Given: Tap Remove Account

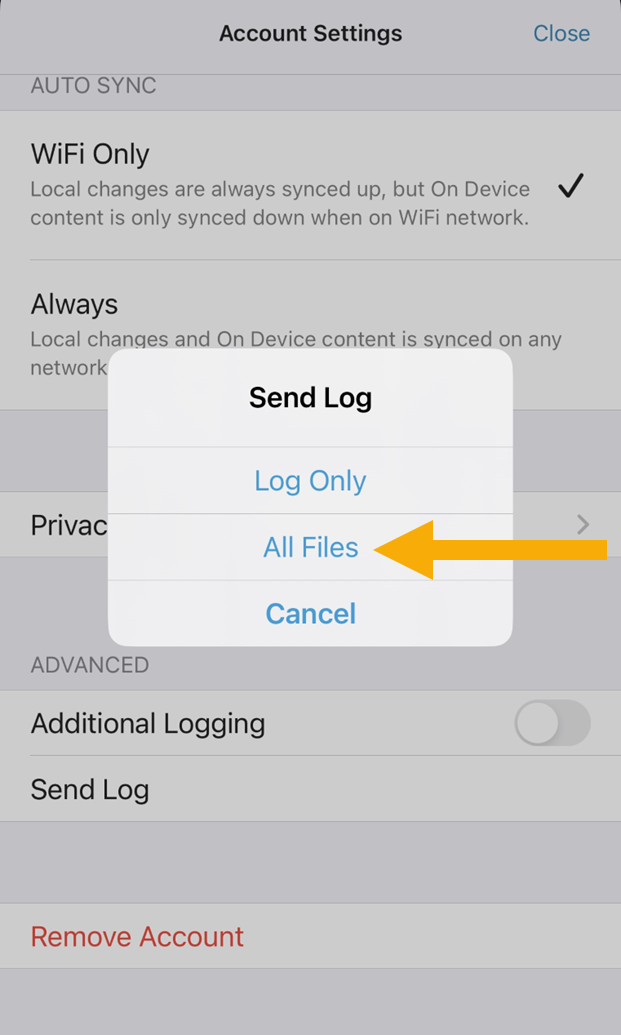Looking at the screenshot, I should pyautogui.click(x=138, y=936).
